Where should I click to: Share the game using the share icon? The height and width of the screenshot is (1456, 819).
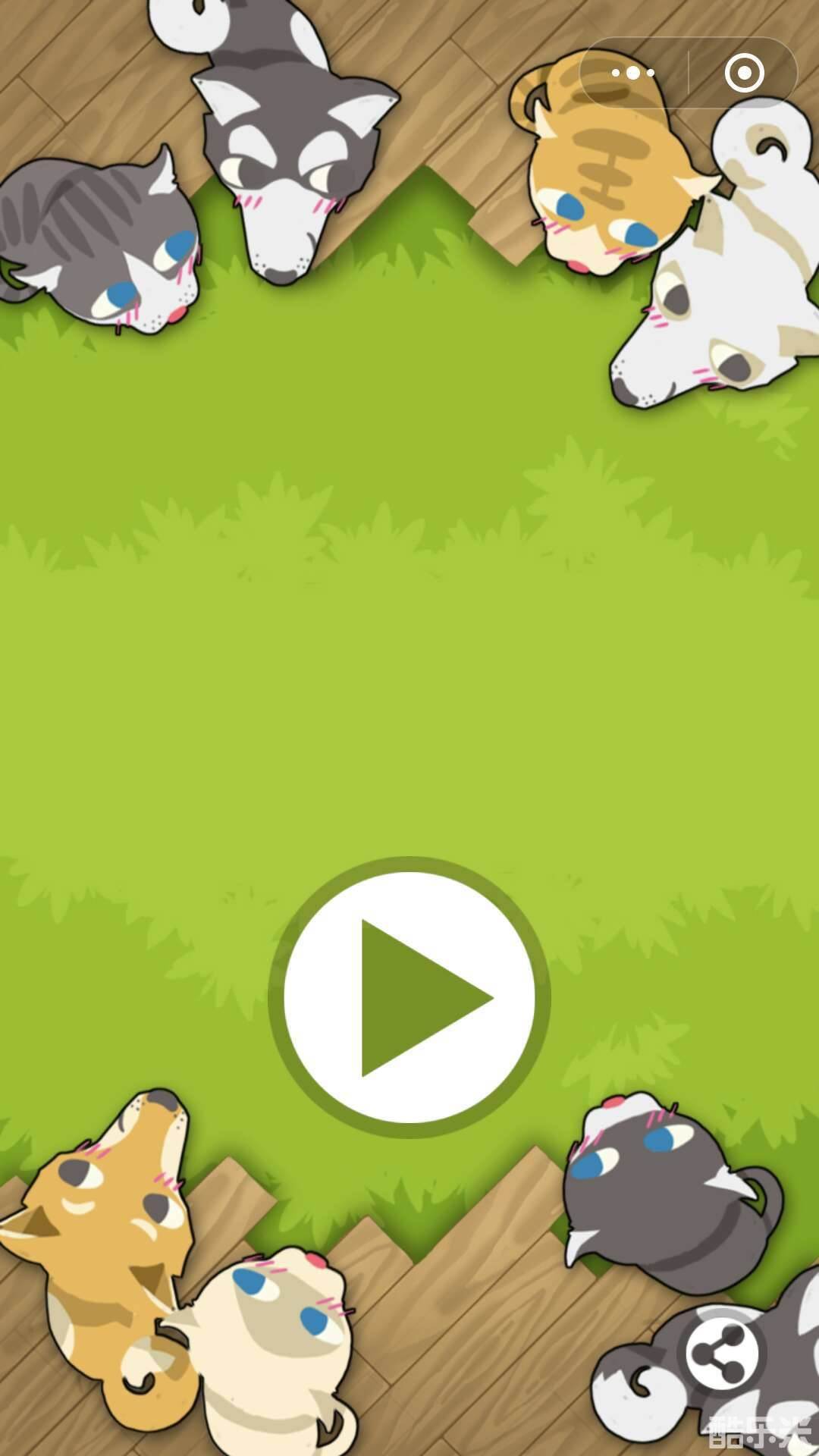click(721, 1354)
